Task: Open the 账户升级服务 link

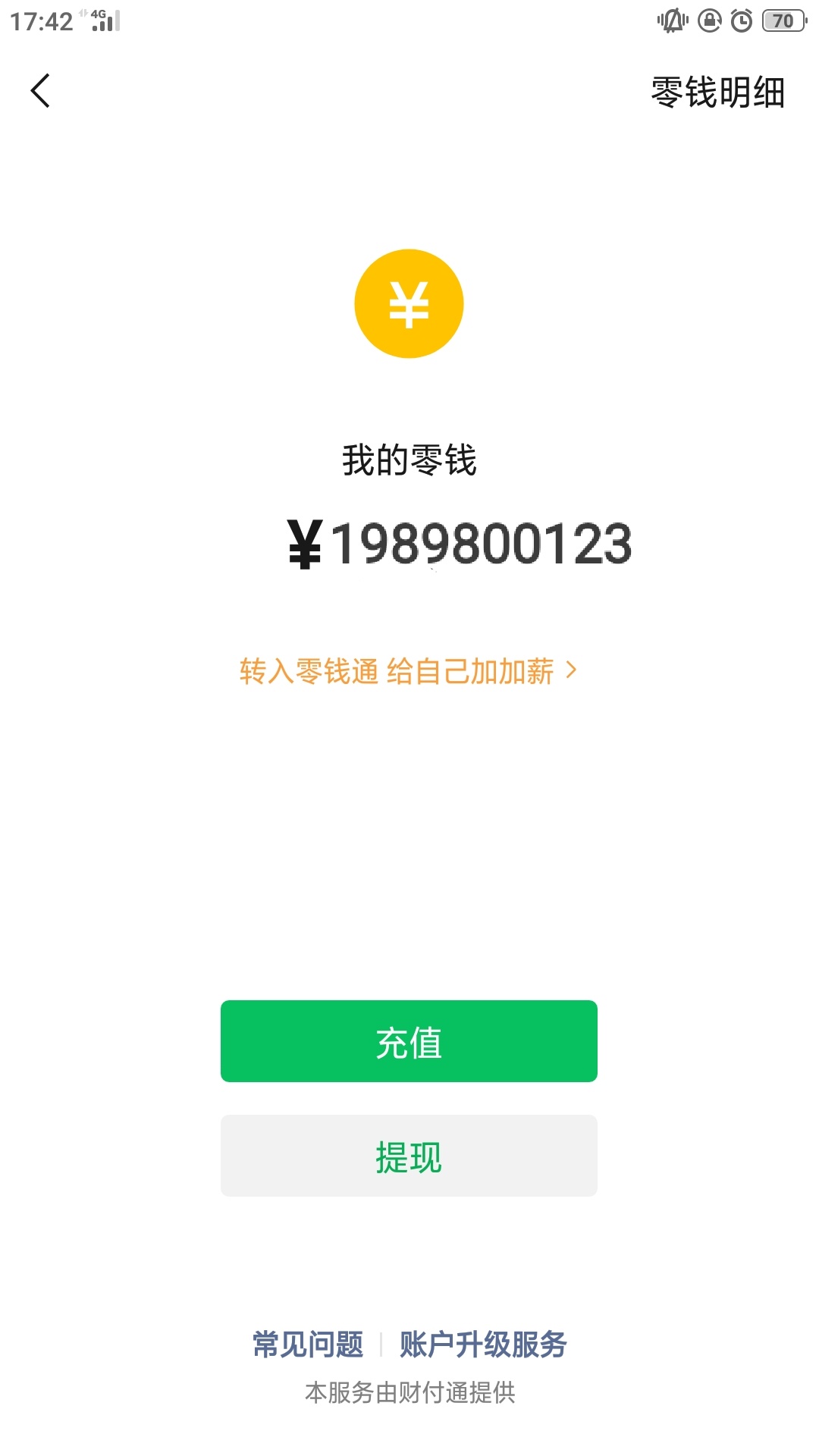Action: 483,1345
